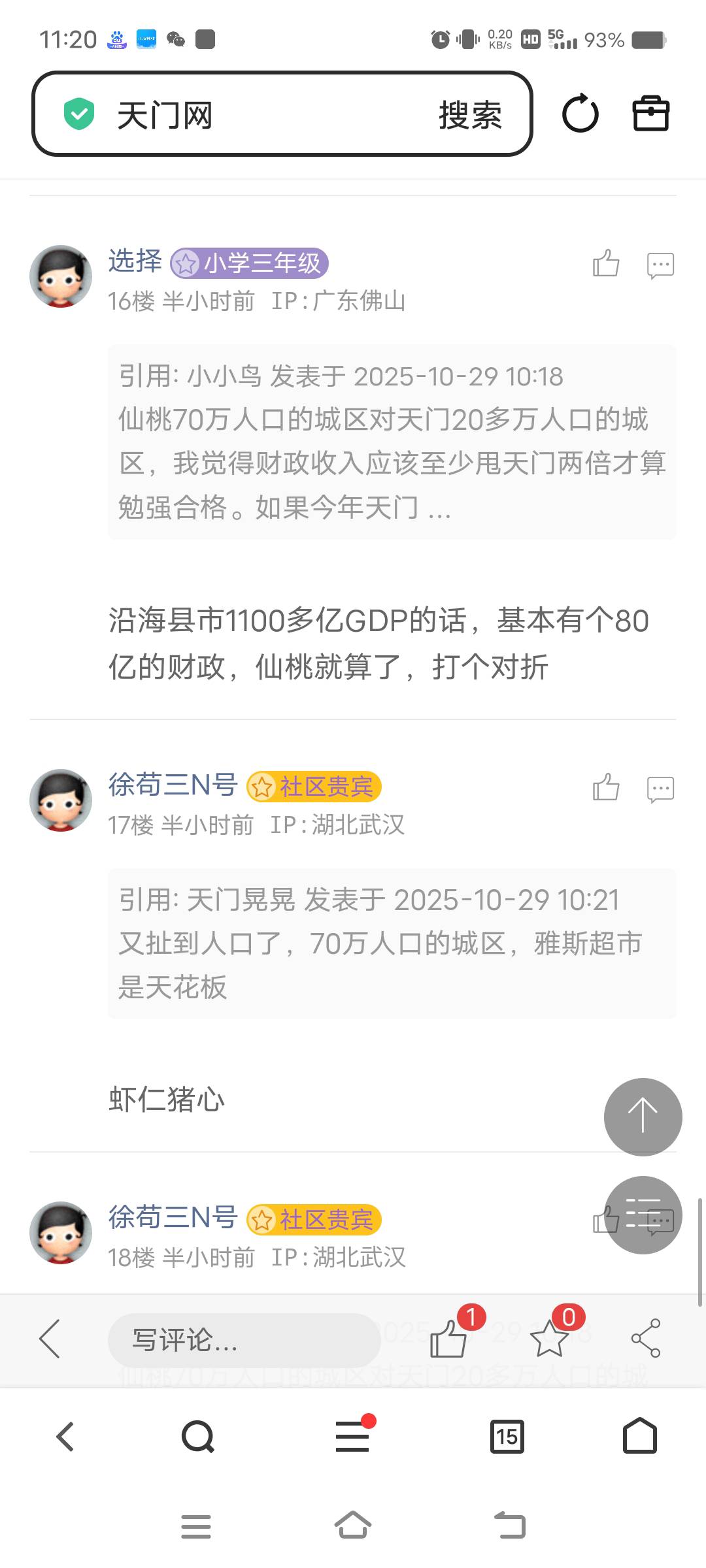Tap the 搜索 button in address bar
706x1568 pixels.
pos(470,116)
